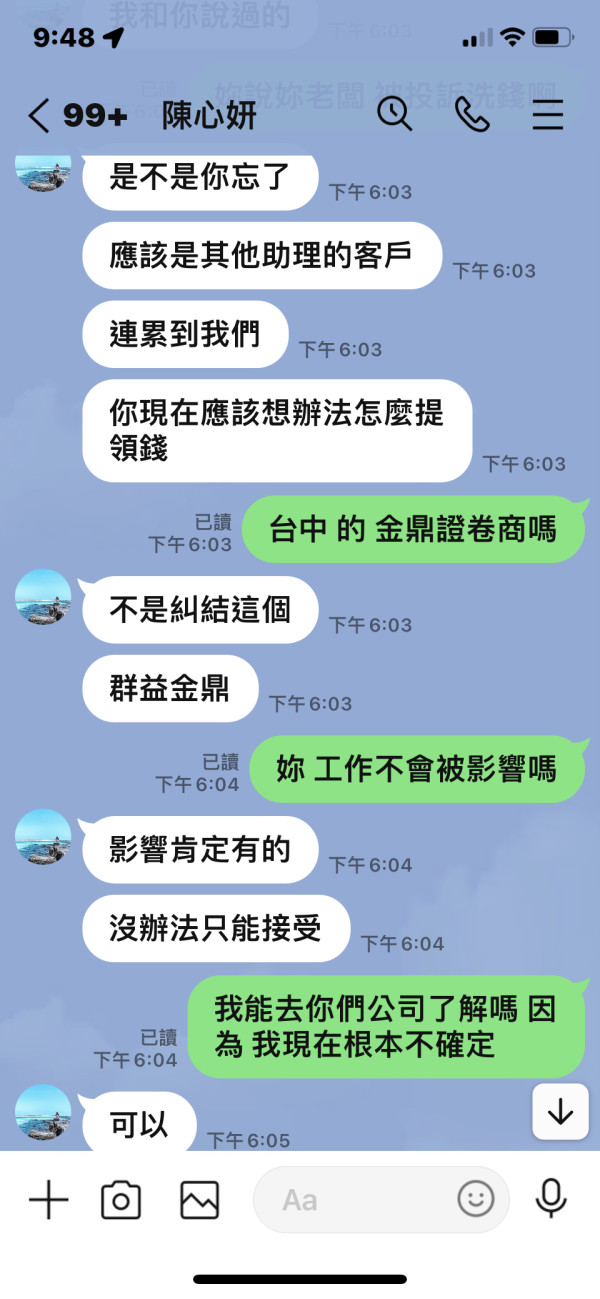Image resolution: width=600 pixels, height=1299 pixels.
Task: Jump to the latest message with the down arrow
Action: (560, 1111)
